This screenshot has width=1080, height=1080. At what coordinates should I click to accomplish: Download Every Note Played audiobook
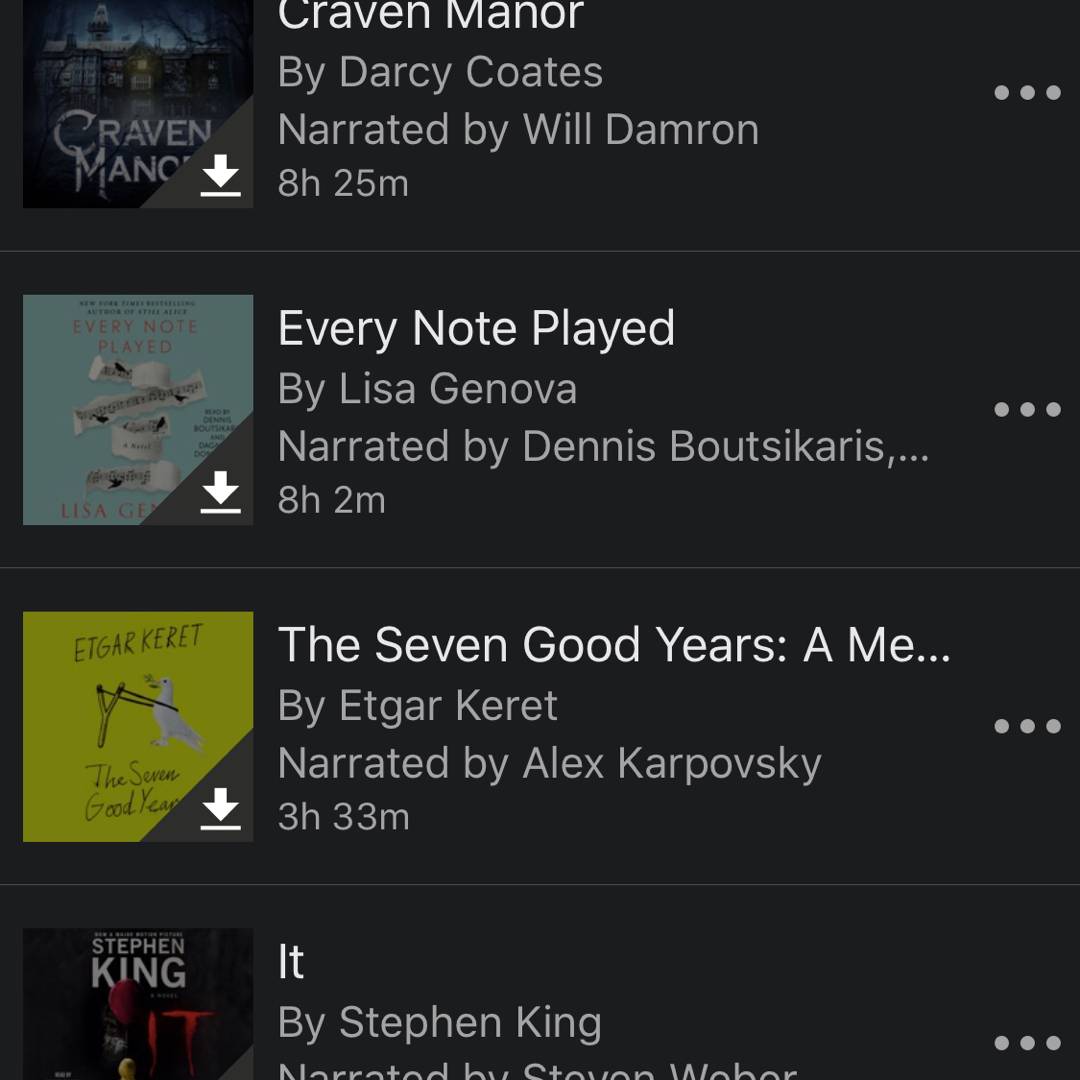pyautogui.click(x=220, y=493)
